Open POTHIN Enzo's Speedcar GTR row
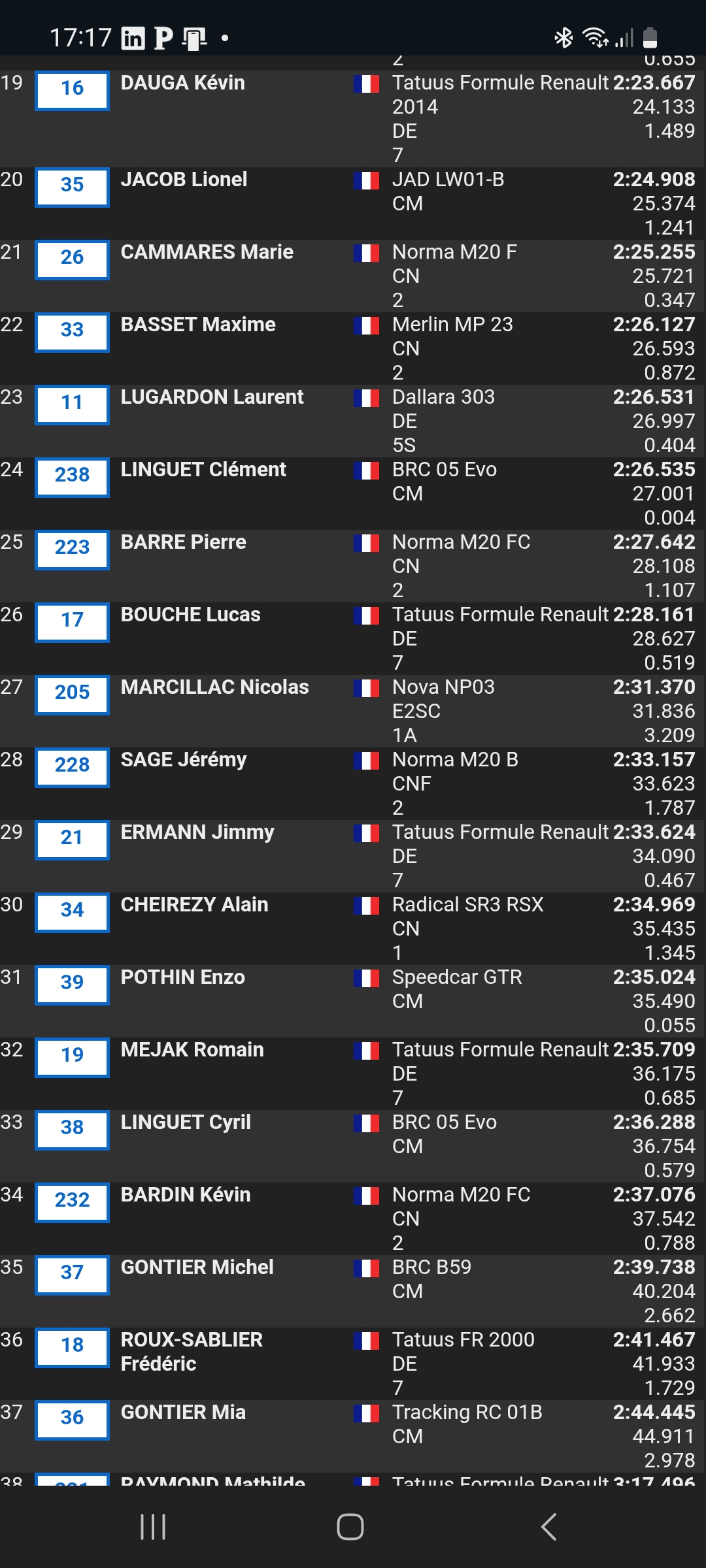This screenshot has width=706, height=1568. pos(456,978)
